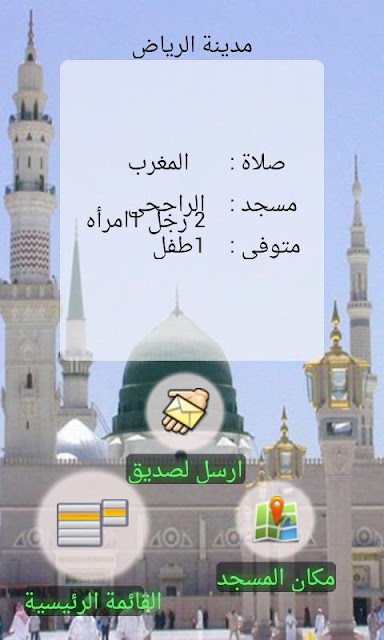Tap the envelope icon to send to a friend
This screenshot has width=384, height=640.
[185, 411]
